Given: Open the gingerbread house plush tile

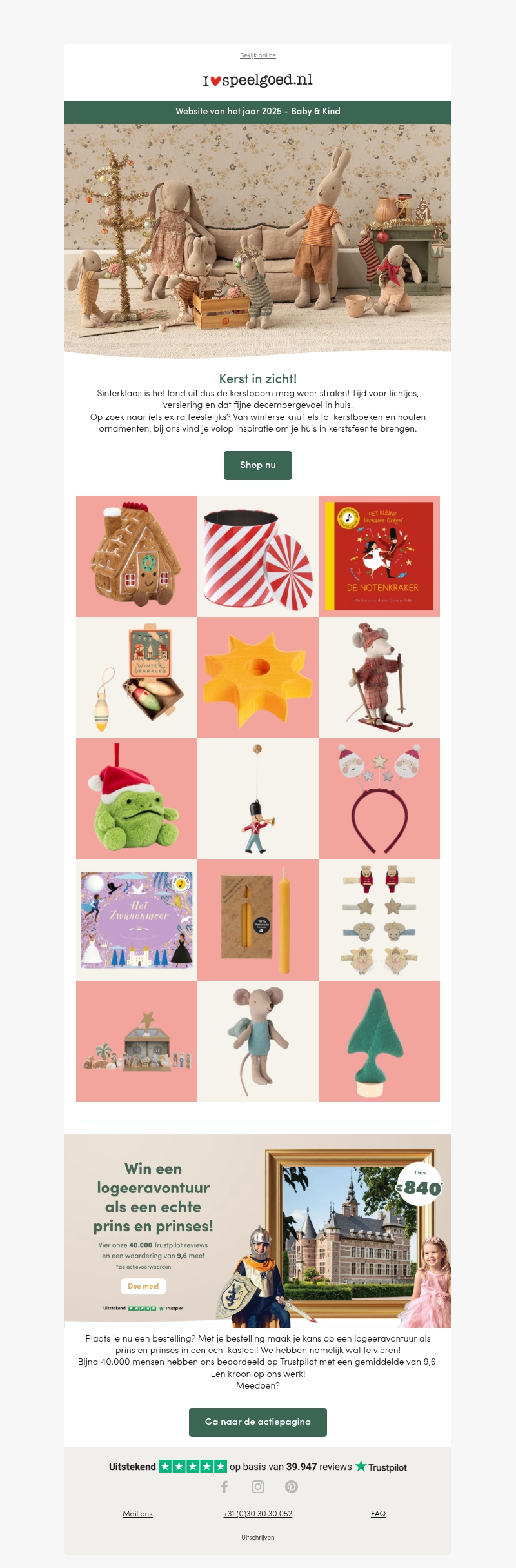Looking at the screenshot, I should [x=137, y=556].
